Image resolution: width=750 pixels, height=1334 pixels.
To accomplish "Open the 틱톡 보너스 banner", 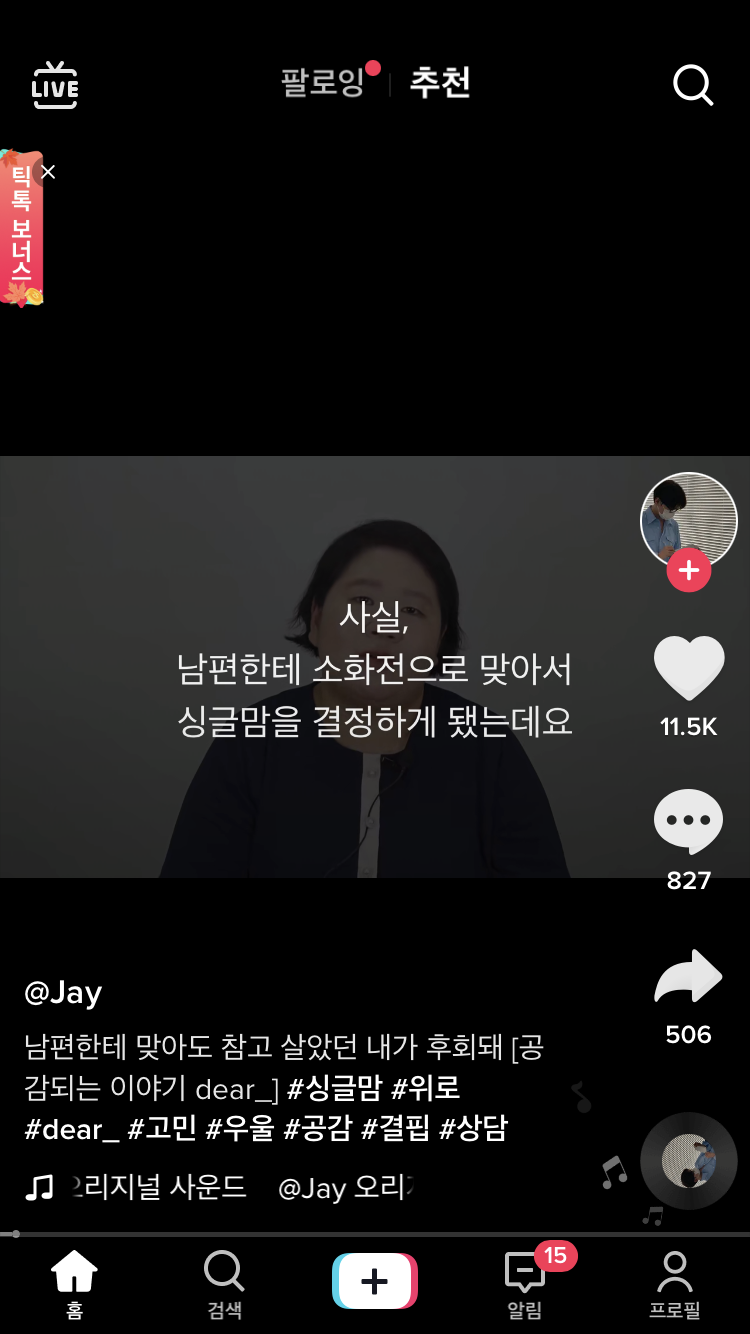I will 21,232.
